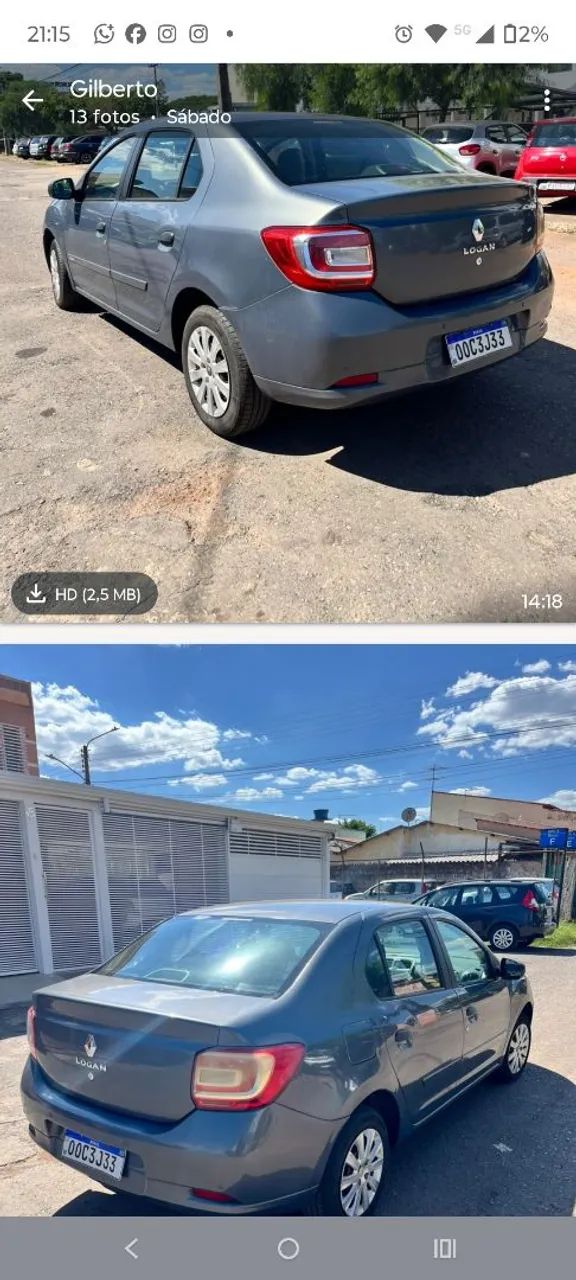Open recent apps from the navigation bar

click(445, 1248)
